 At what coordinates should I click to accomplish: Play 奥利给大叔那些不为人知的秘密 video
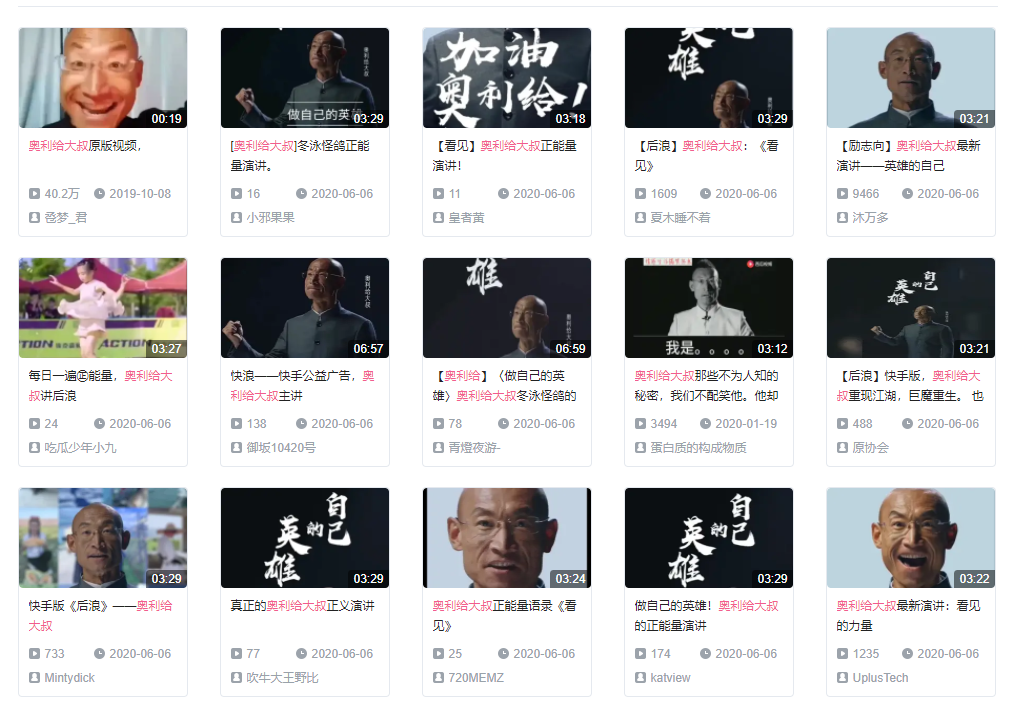coord(709,308)
